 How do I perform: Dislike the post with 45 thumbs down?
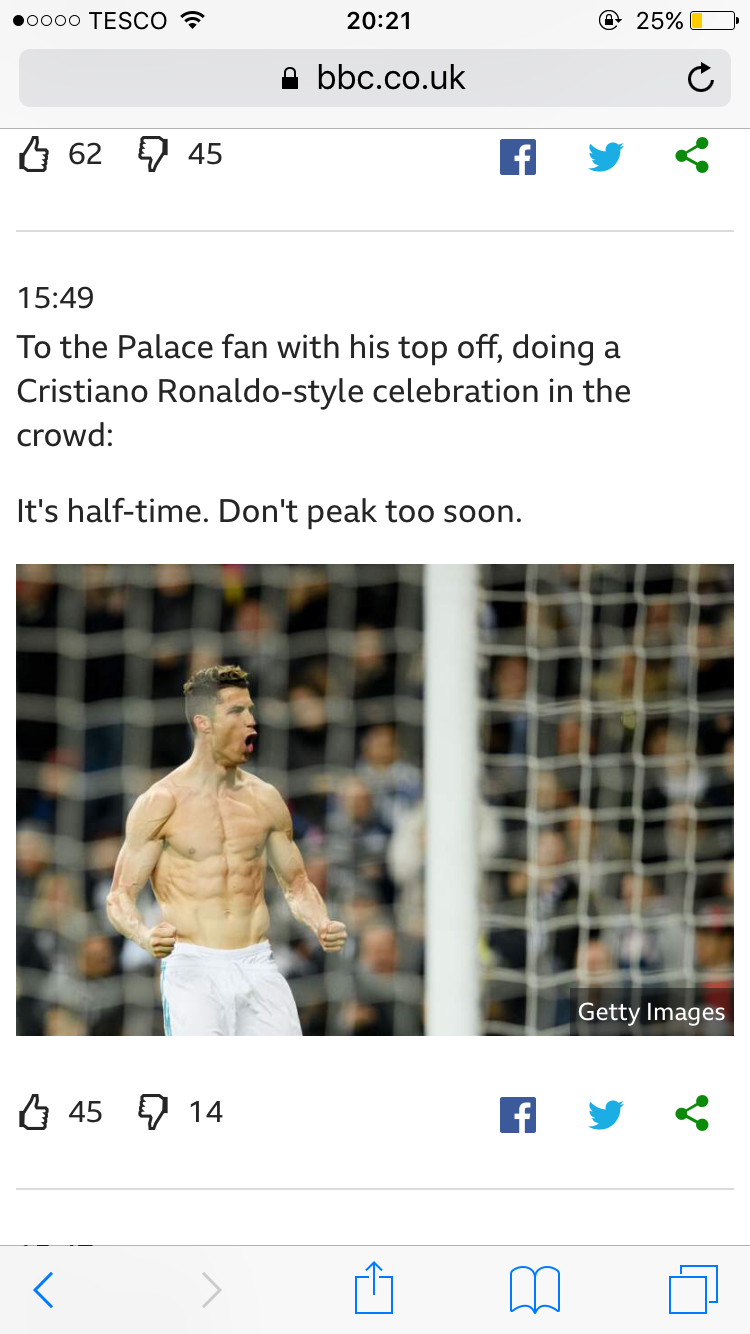click(x=153, y=155)
